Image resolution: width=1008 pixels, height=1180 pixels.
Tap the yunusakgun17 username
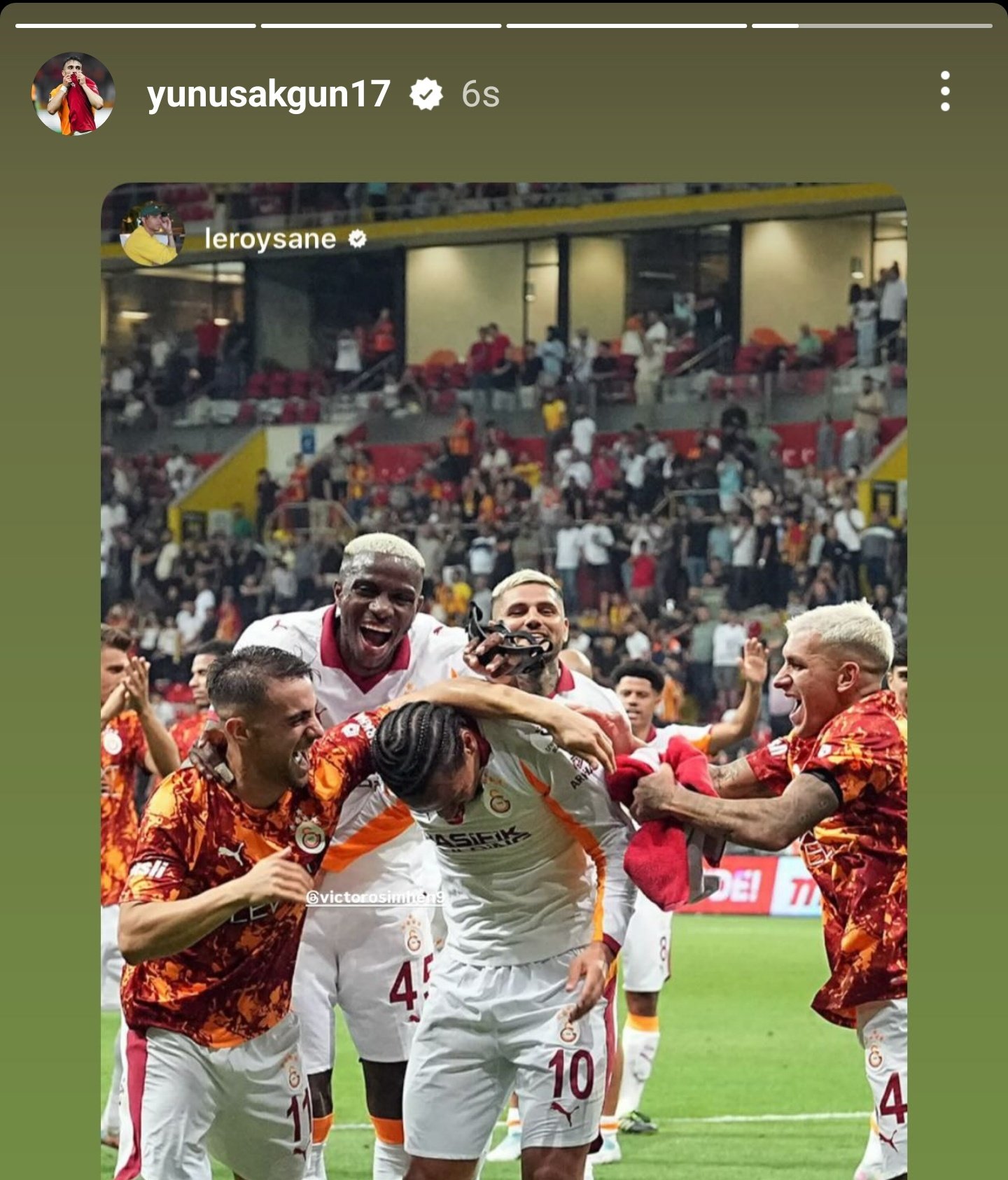(x=268, y=93)
